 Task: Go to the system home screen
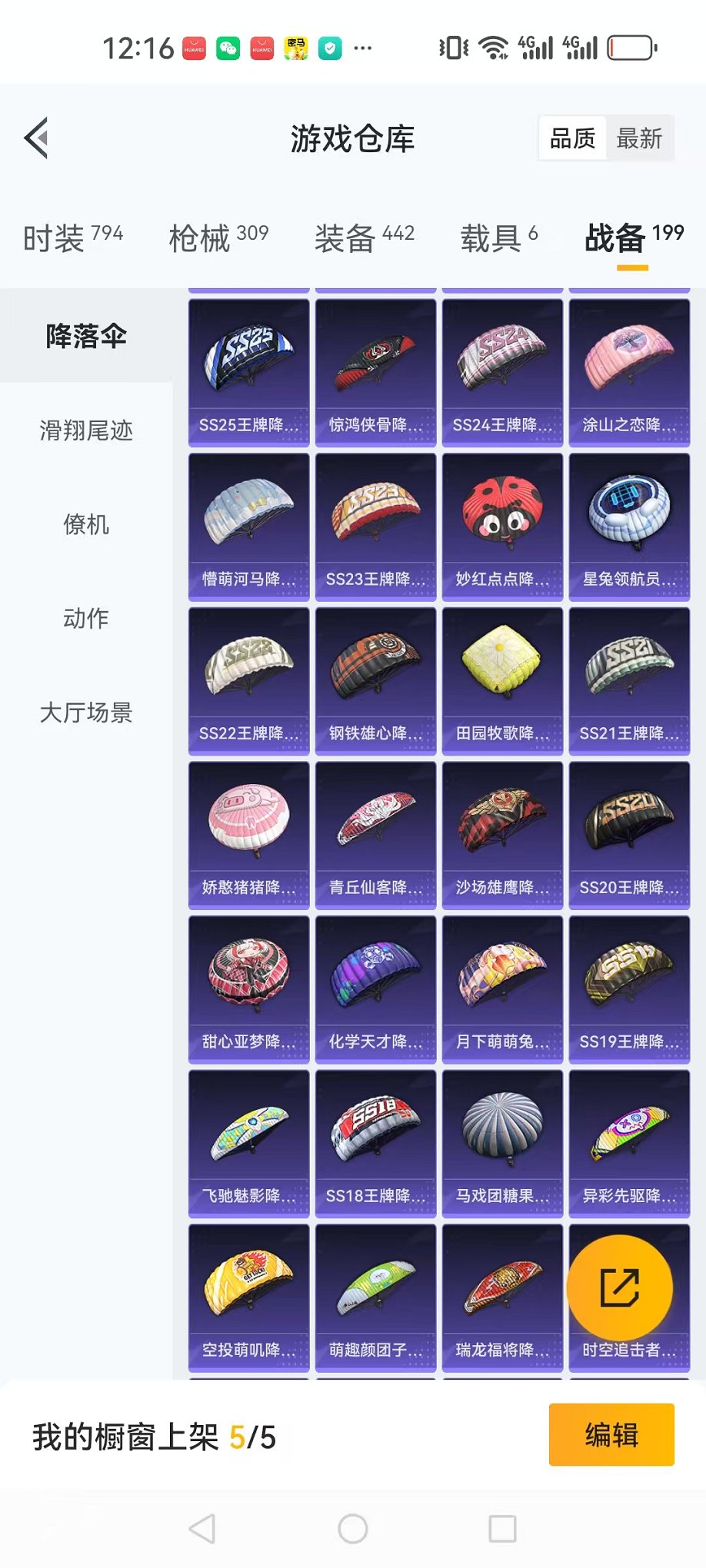[353, 1529]
